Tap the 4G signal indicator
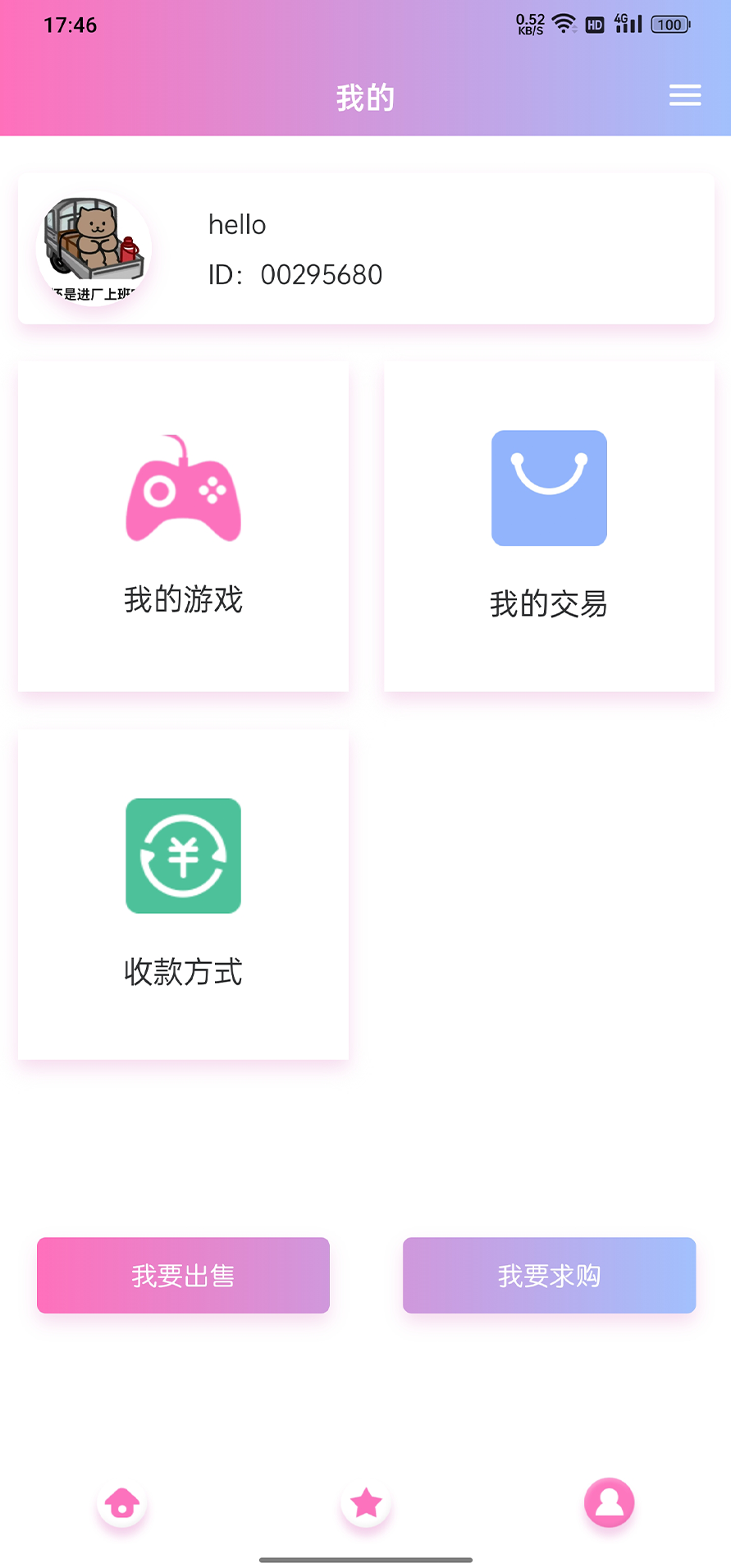 (x=627, y=23)
